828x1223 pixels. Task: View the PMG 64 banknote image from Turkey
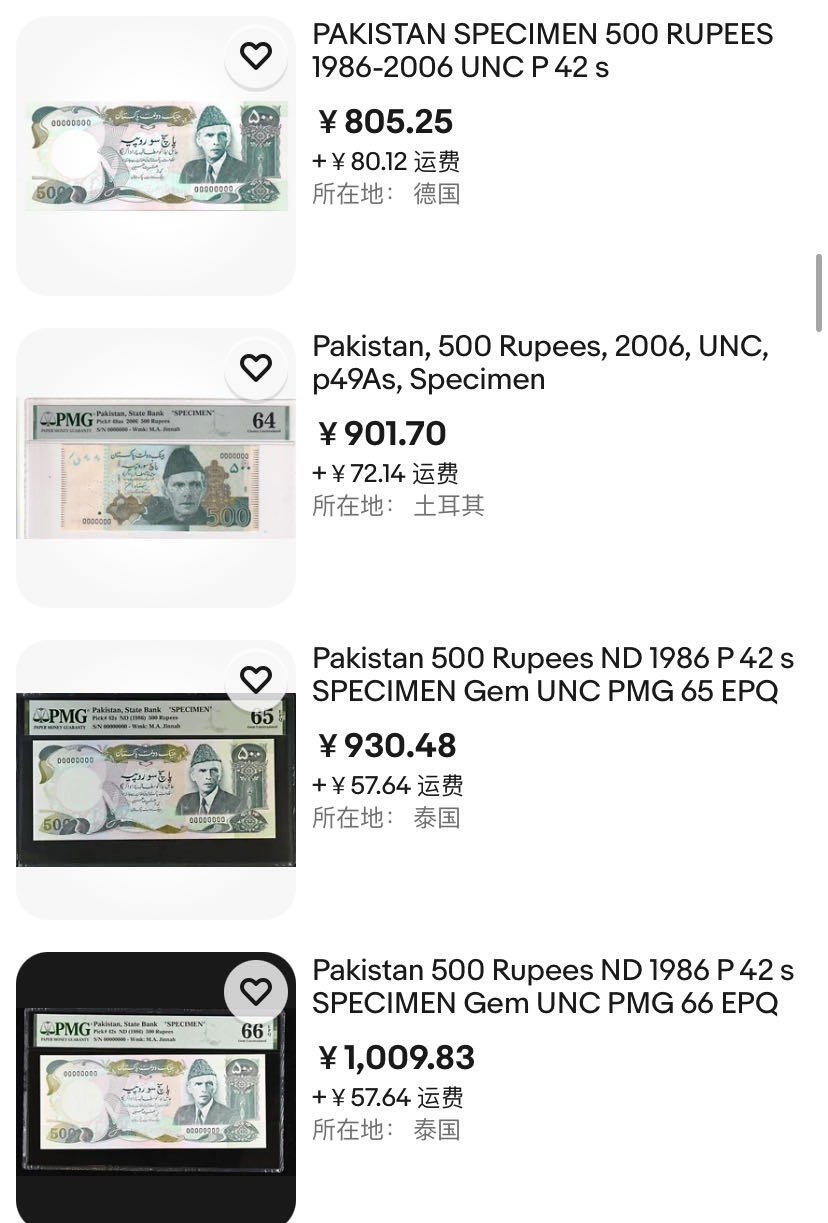[x=156, y=468]
